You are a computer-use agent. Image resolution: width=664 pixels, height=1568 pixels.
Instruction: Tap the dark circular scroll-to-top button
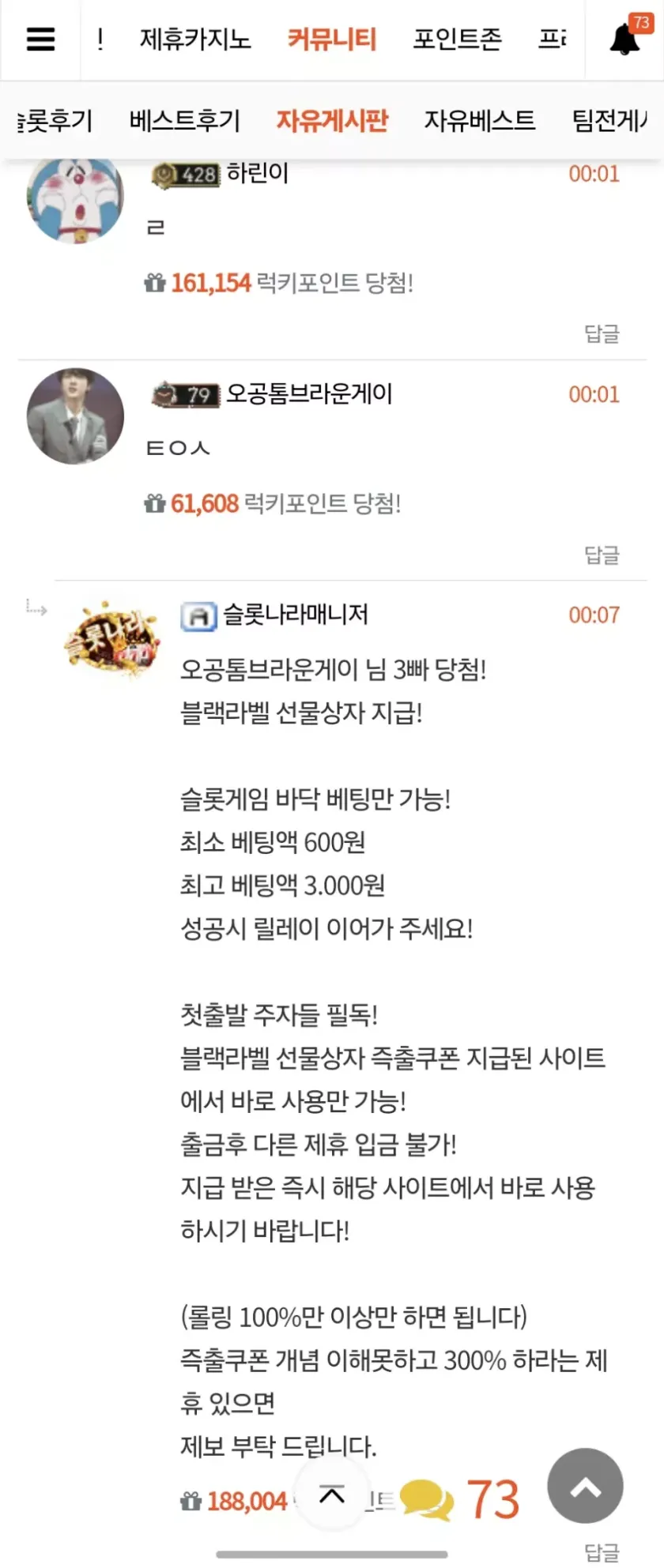pos(585,1486)
